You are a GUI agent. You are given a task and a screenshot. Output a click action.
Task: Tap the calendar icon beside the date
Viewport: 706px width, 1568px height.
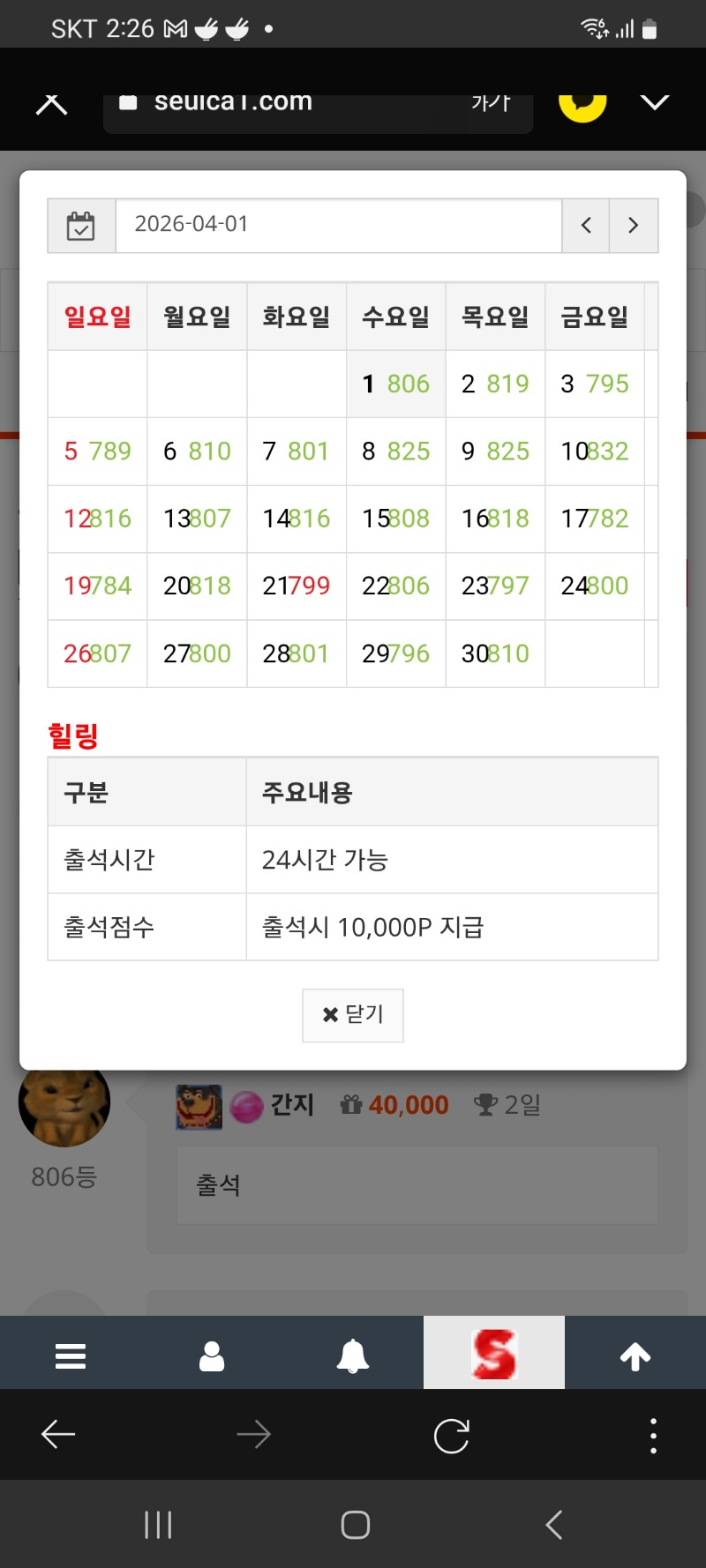point(81,226)
